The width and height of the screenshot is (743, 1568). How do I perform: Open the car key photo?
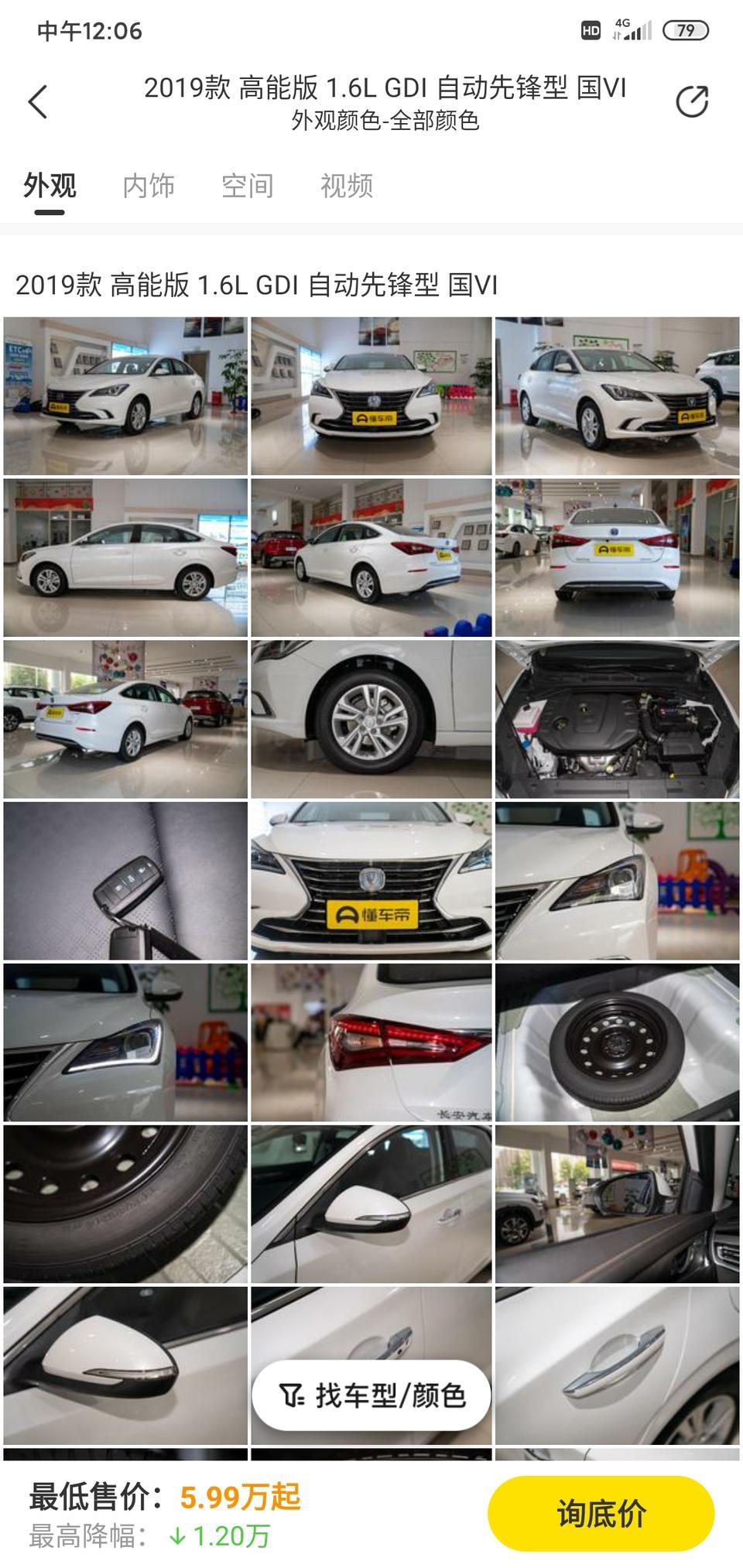pos(125,881)
